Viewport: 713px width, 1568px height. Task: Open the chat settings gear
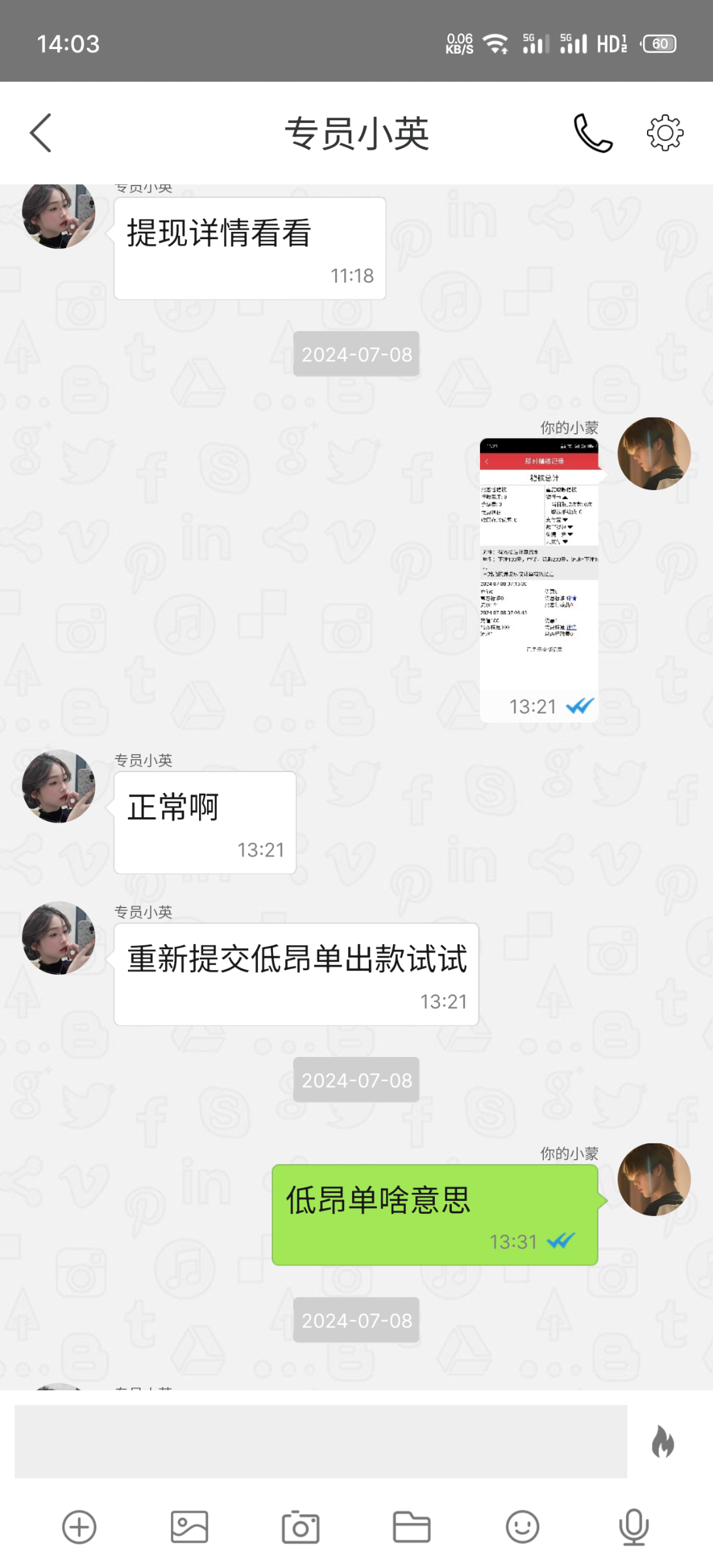(665, 133)
